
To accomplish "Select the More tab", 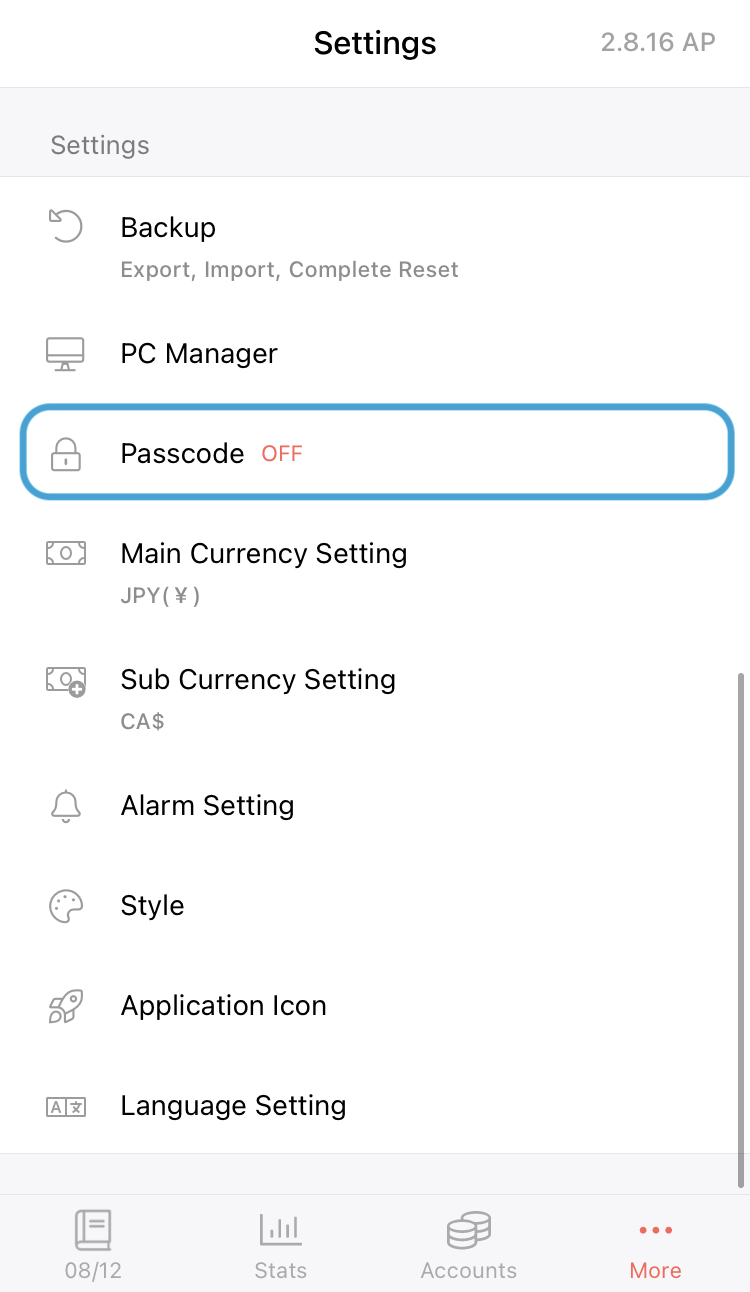I will [x=656, y=1244].
